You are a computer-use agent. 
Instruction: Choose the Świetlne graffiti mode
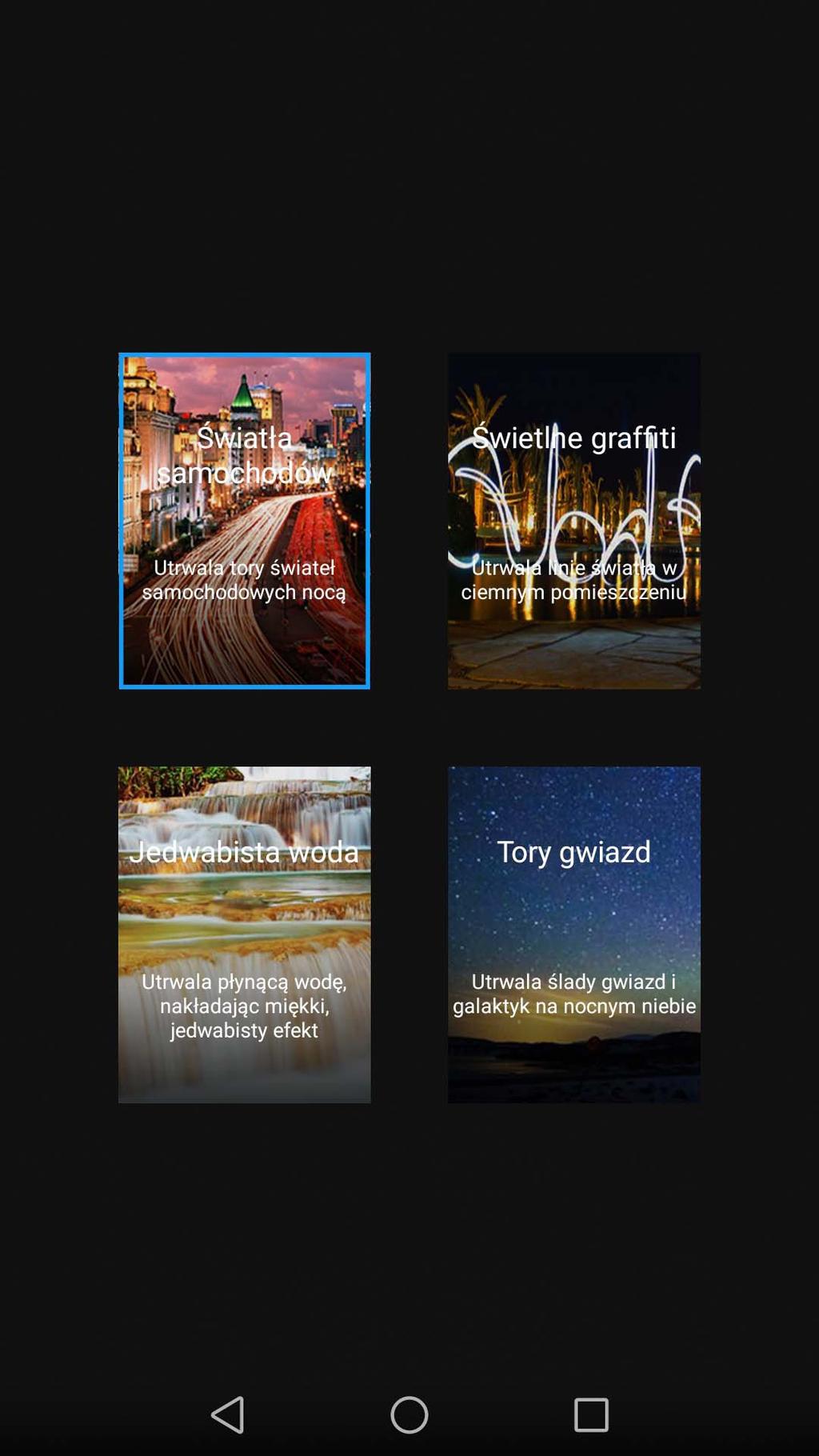coord(574,521)
